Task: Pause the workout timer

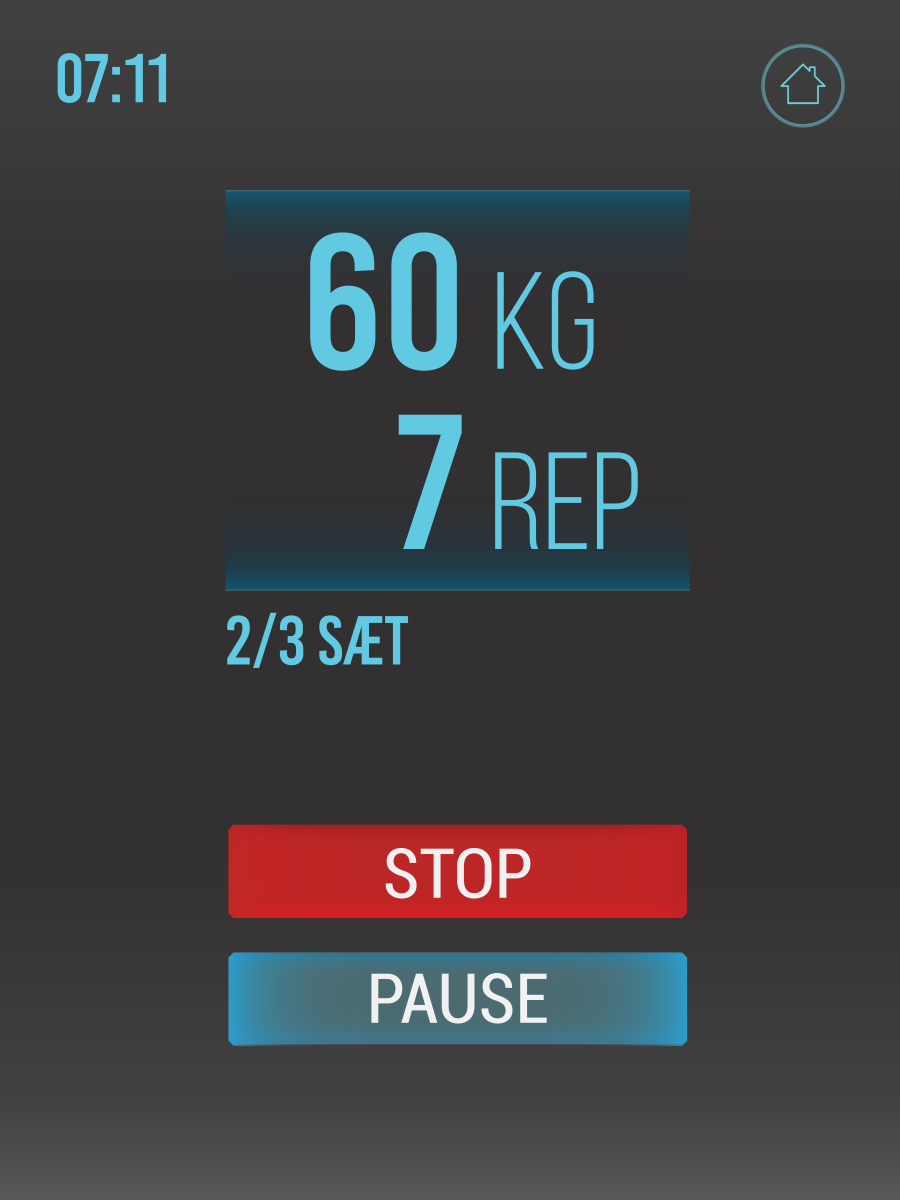Action: pyautogui.click(x=457, y=998)
